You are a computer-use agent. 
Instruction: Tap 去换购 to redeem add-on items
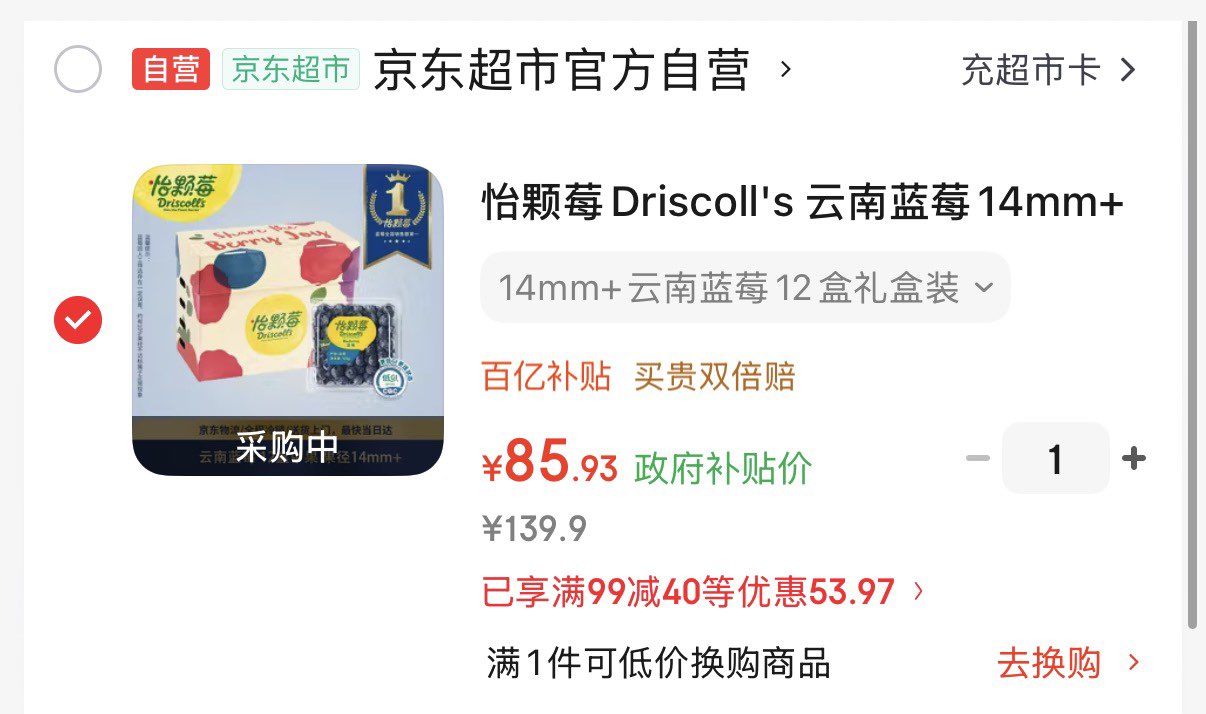(x=1069, y=663)
